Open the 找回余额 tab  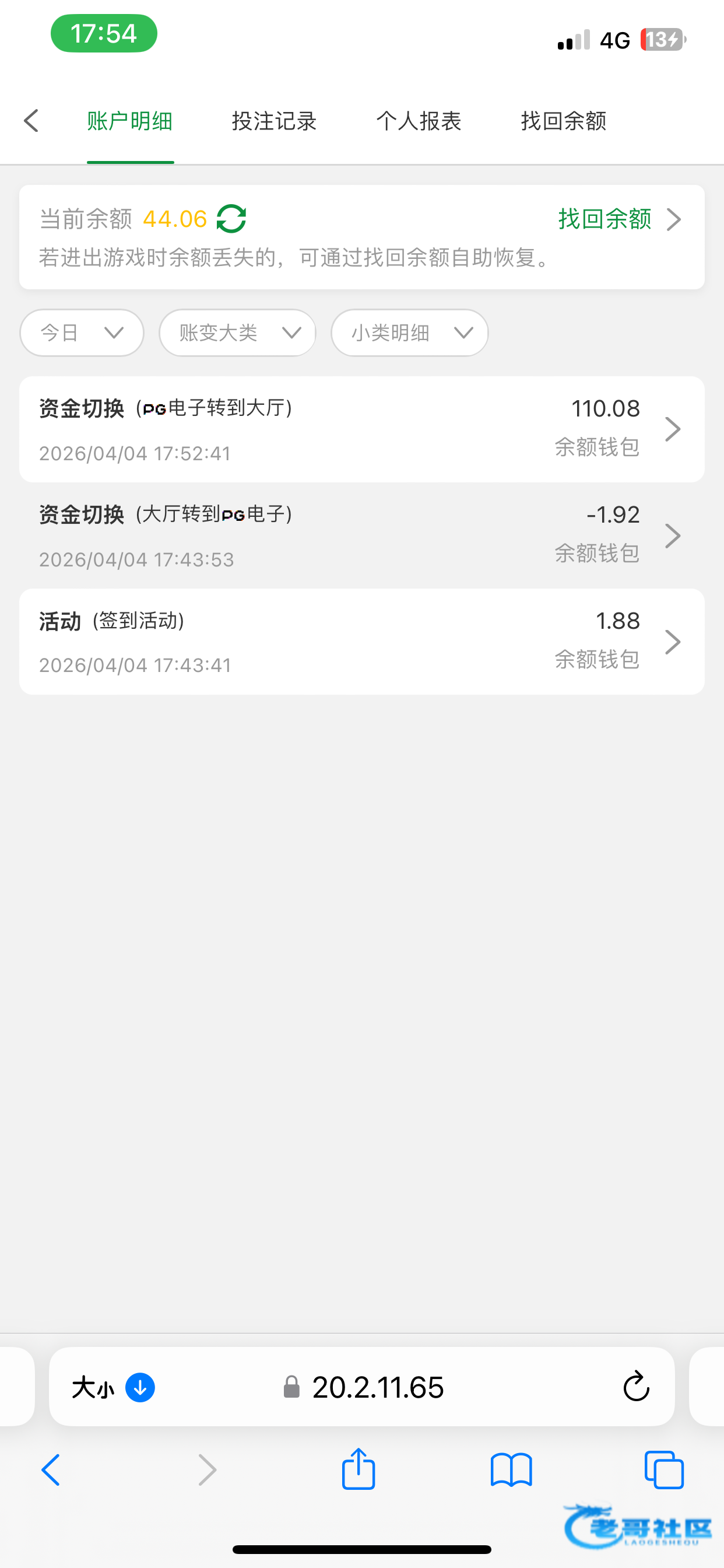pos(563,121)
